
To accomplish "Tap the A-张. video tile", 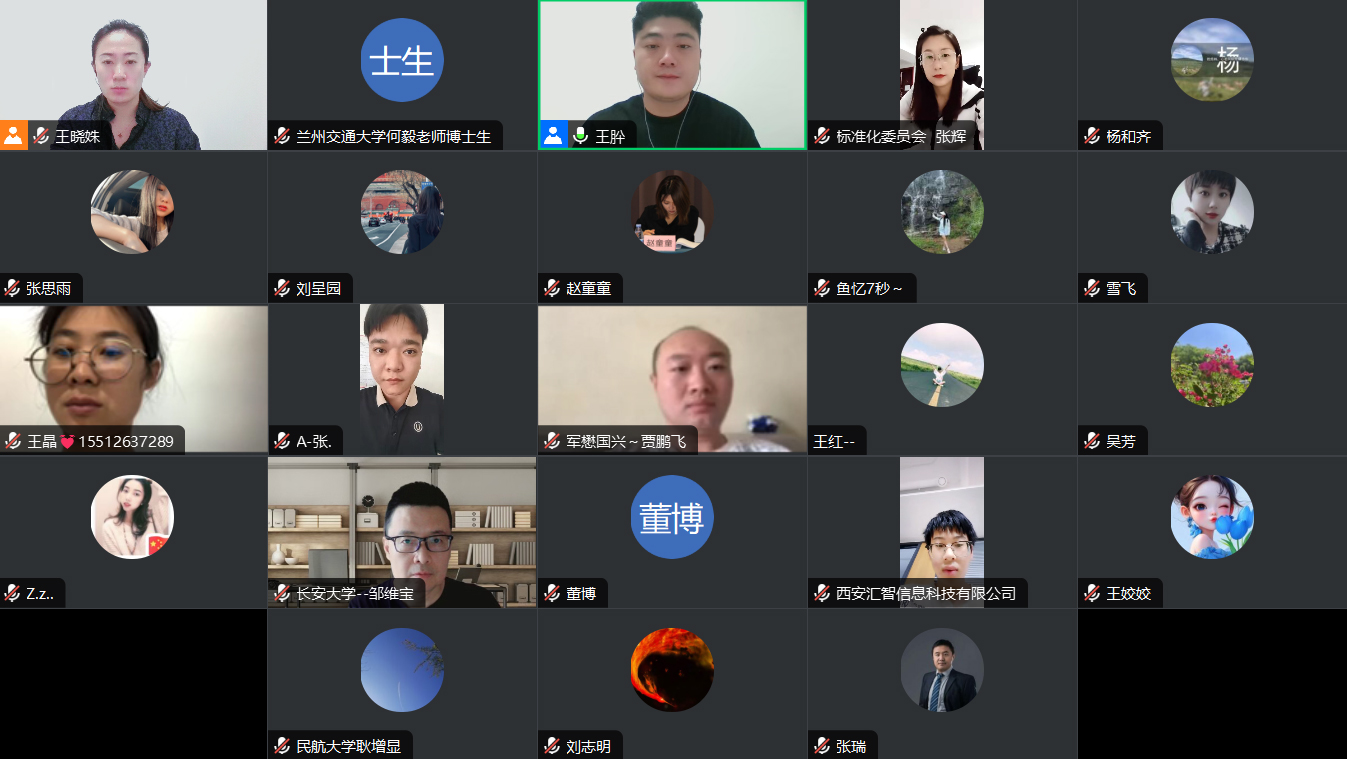I will 402,379.
